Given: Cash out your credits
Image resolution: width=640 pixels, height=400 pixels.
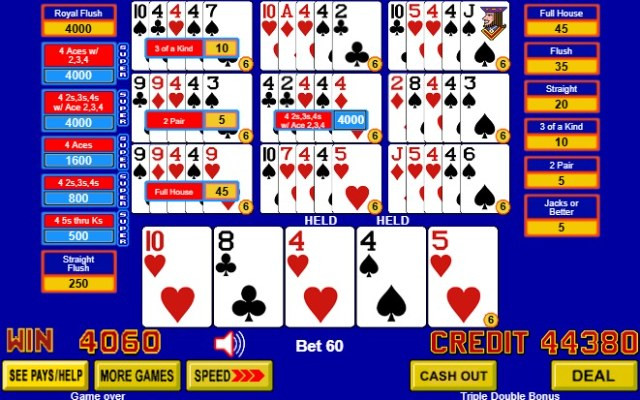Looking at the screenshot, I should coord(452,375).
